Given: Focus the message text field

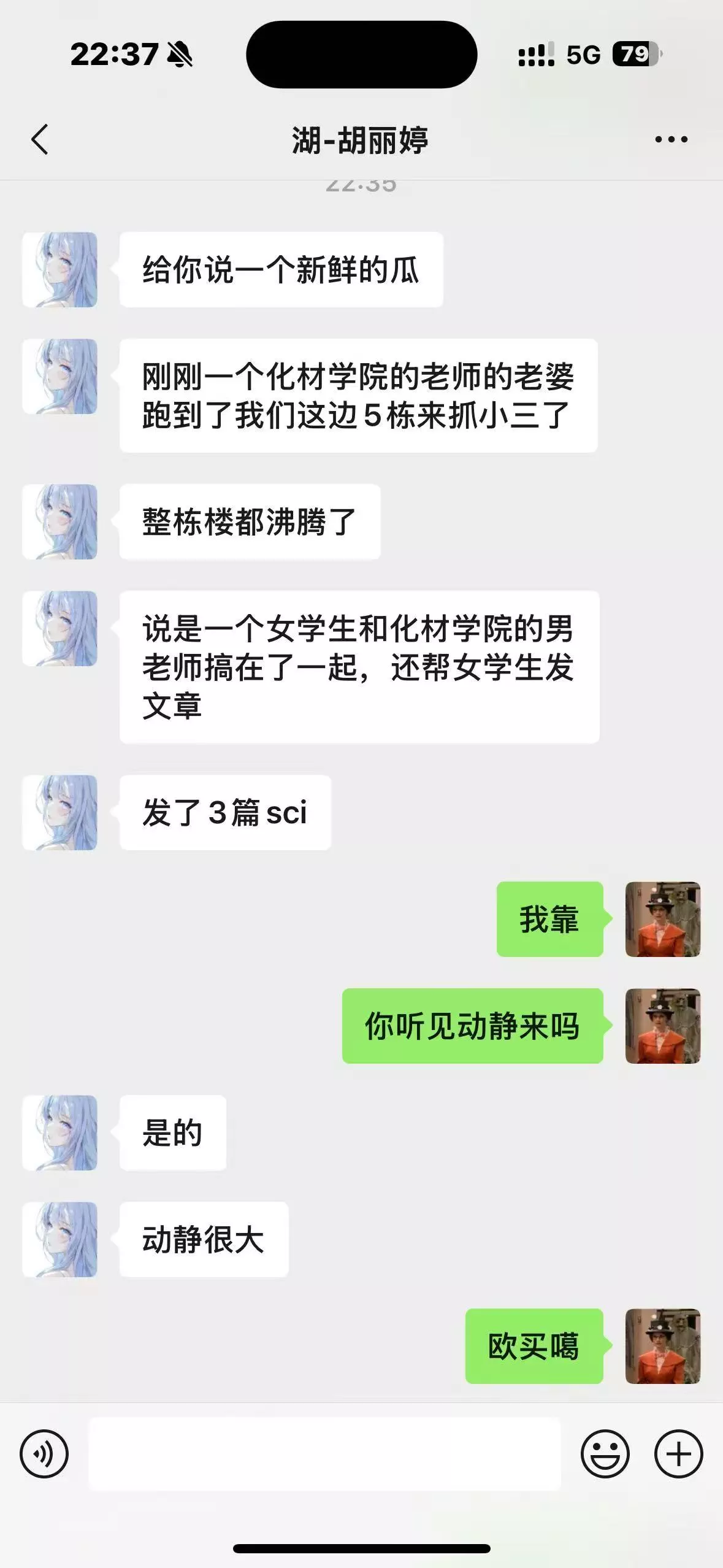Looking at the screenshot, I should [325, 1454].
